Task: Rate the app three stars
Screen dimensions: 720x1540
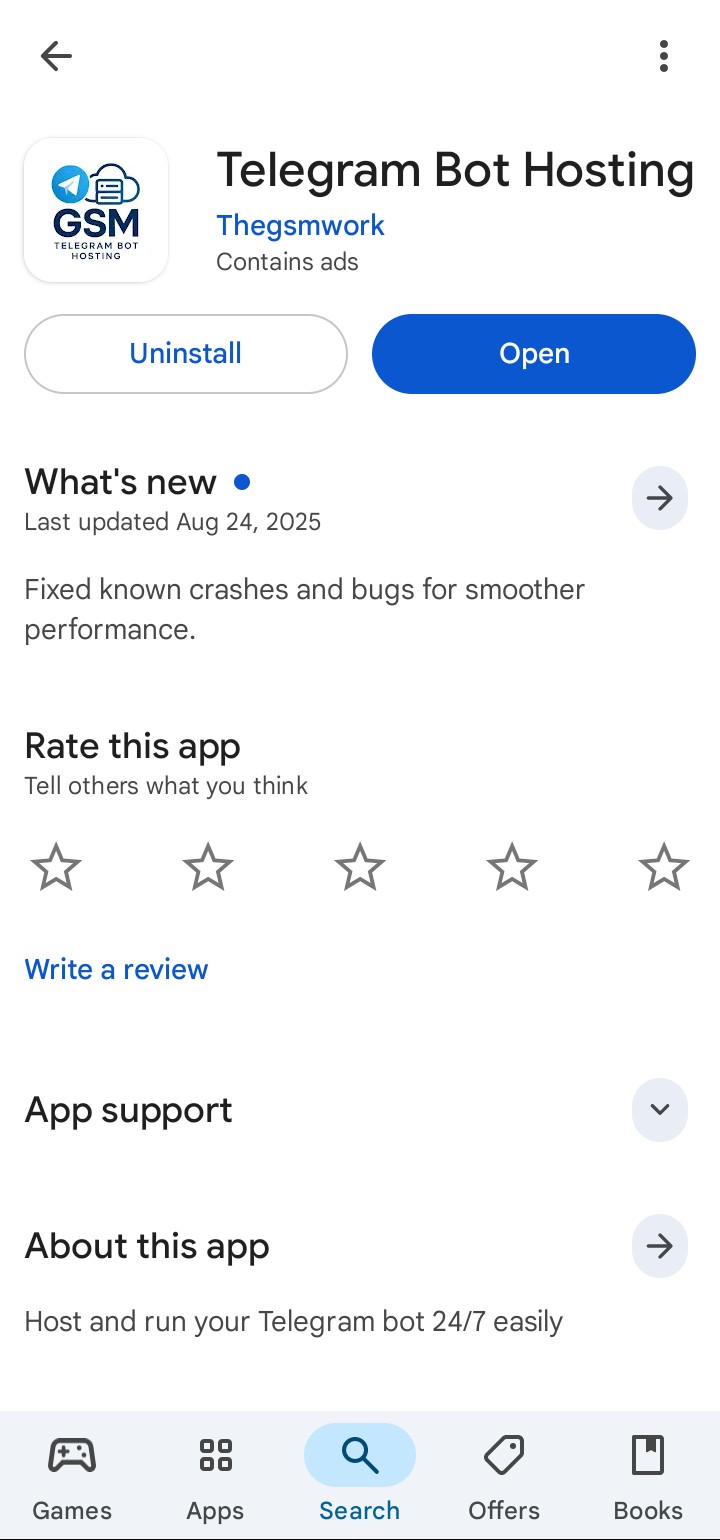Action: click(360, 867)
